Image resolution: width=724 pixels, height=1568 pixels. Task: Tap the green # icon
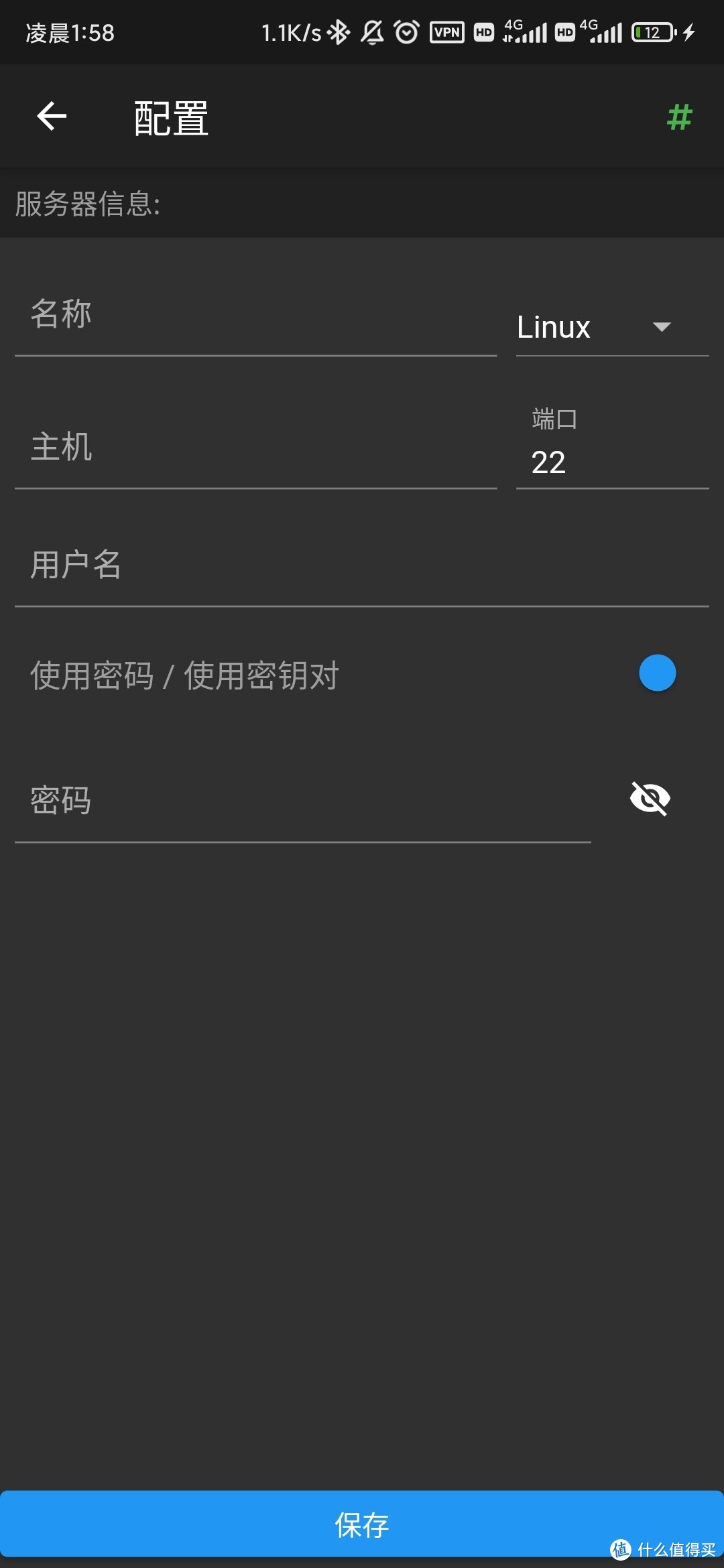[679, 117]
